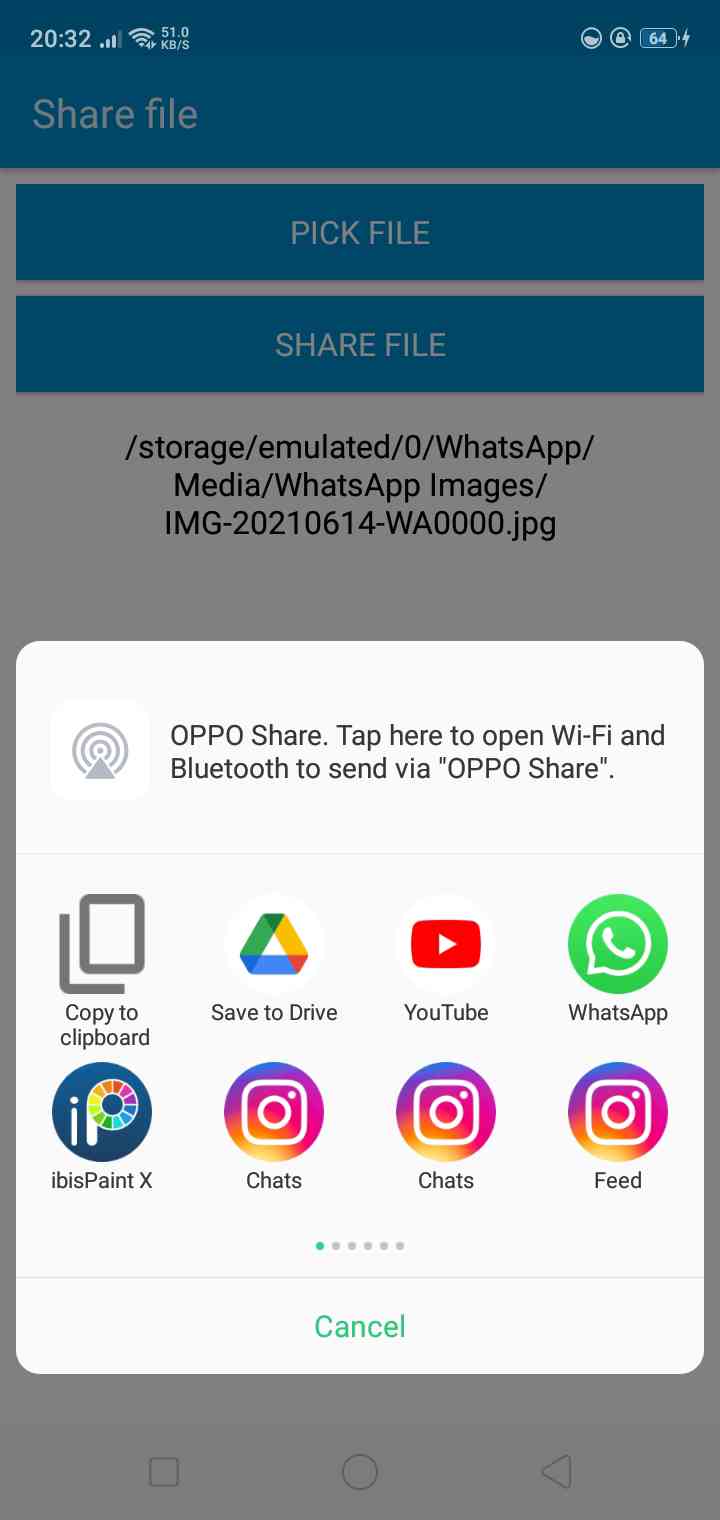
Task: Go back using the system back button
Action: click(x=556, y=1471)
